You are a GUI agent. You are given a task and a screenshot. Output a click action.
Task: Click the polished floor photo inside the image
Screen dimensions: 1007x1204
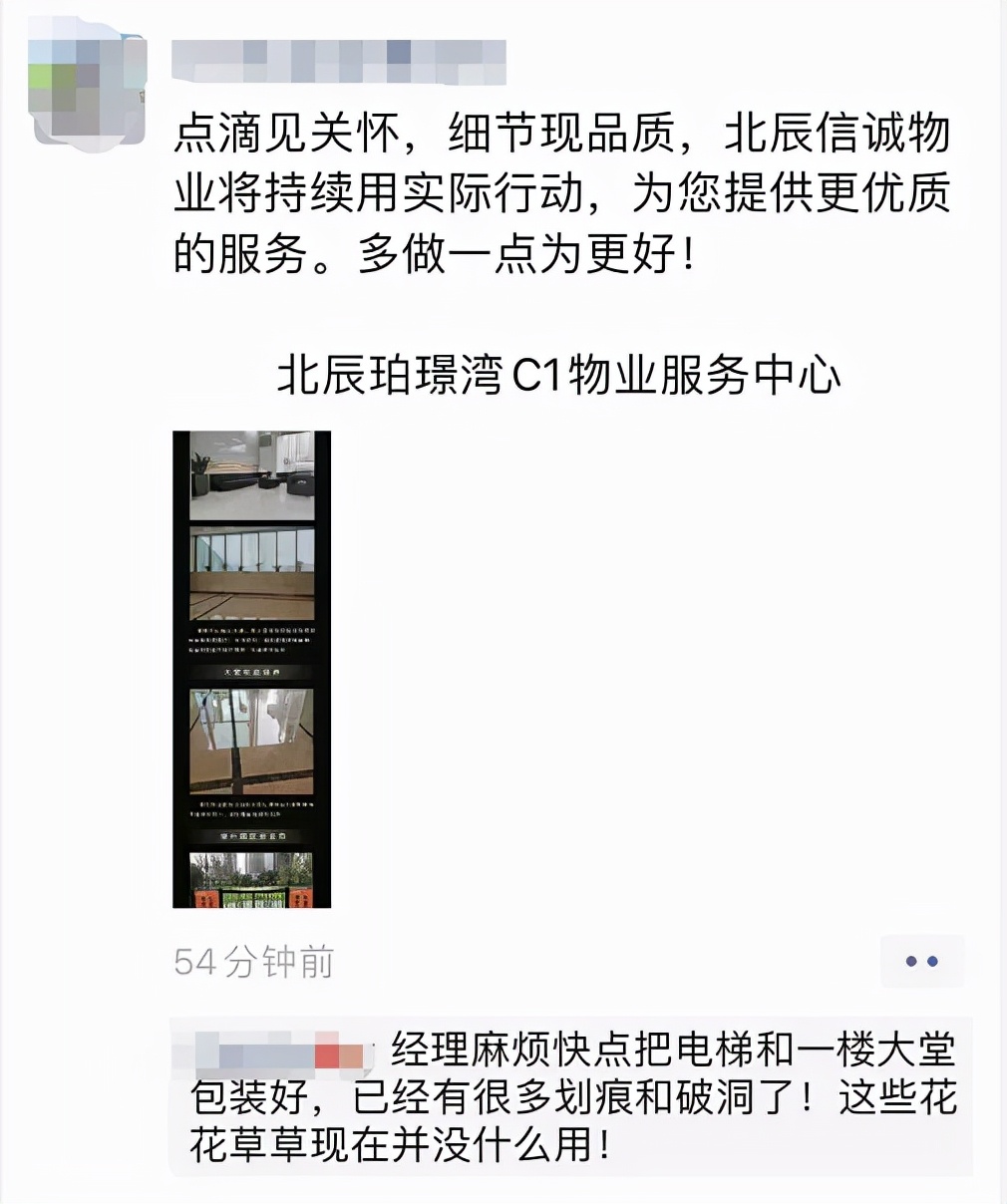251,743
